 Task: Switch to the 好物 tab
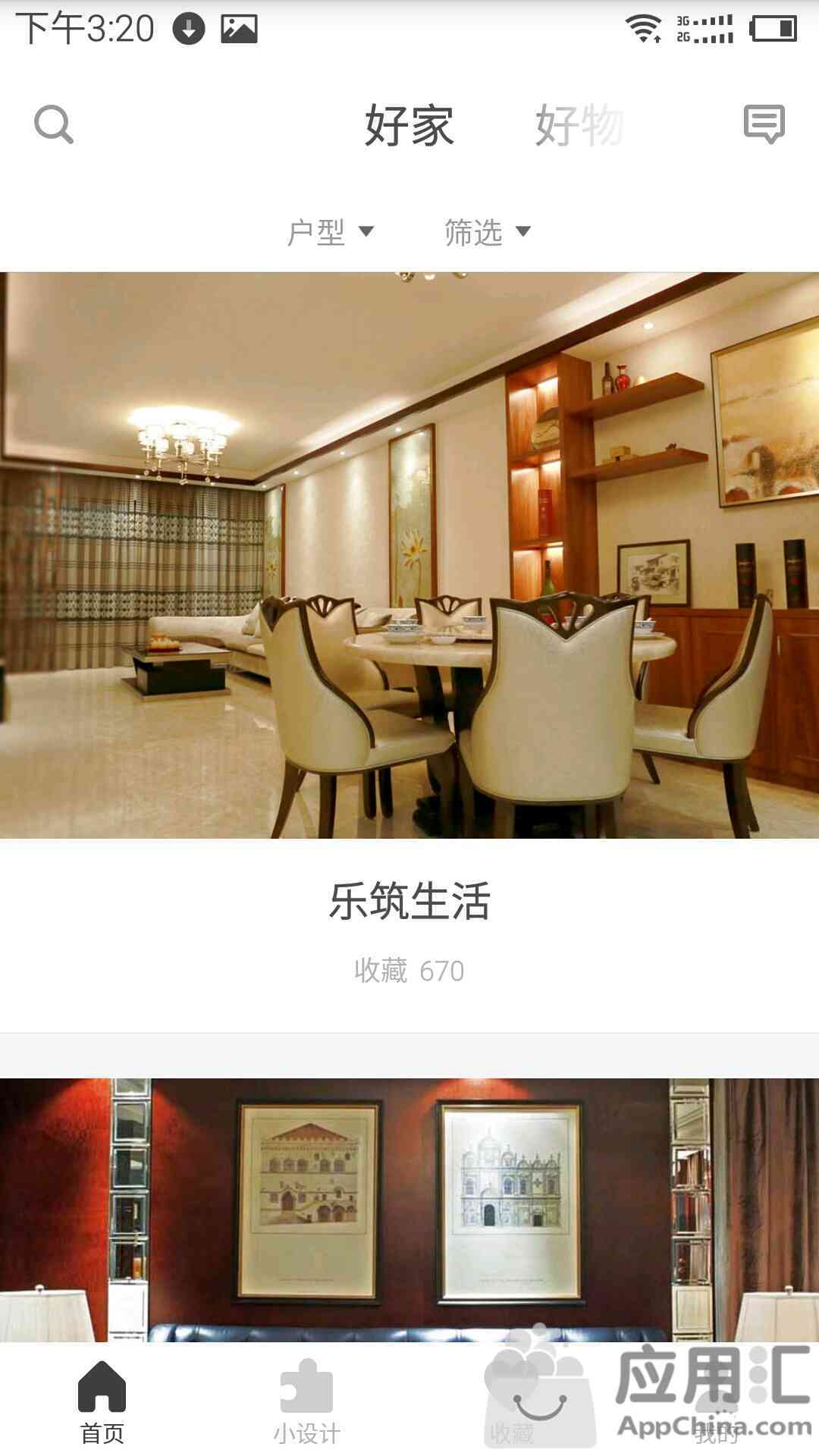579,125
